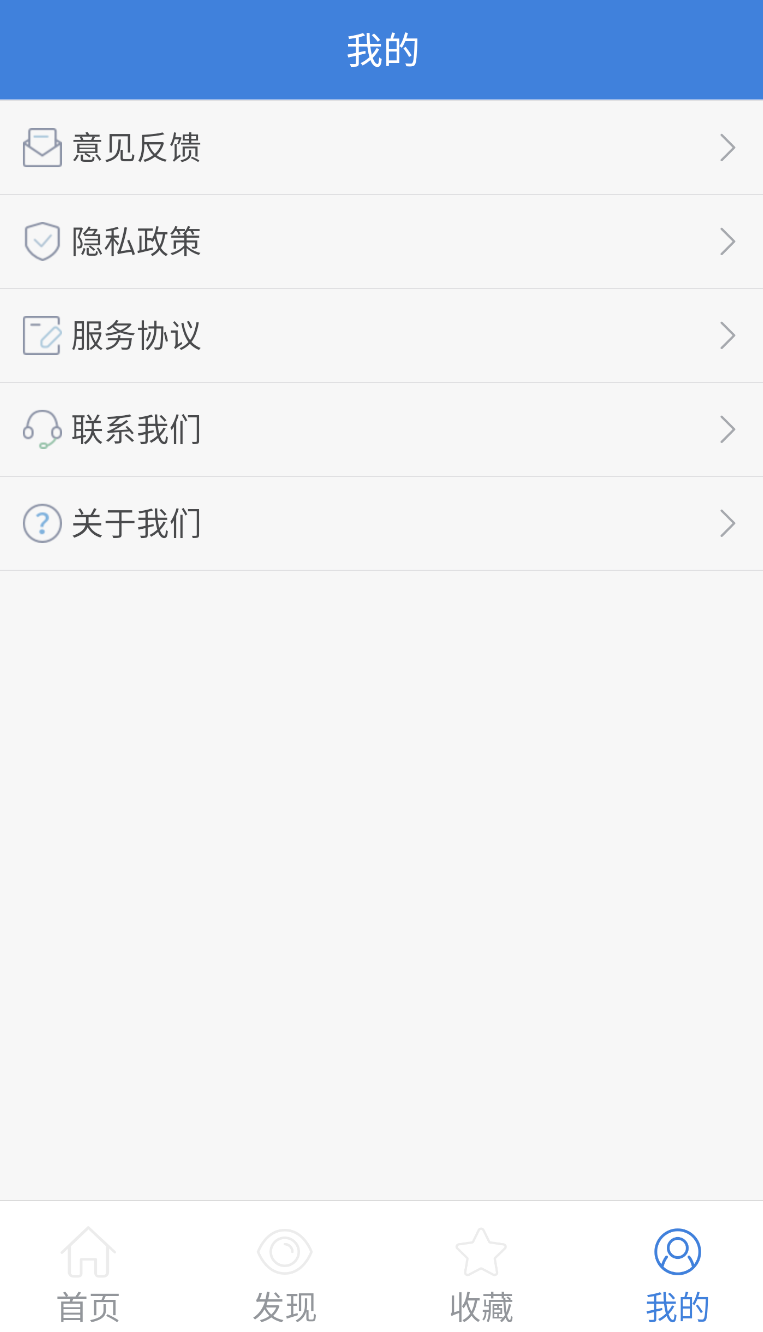Click the question mark icon beside 关于我们
This screenshot has width=763, height=1332.
tap(42, 523)
